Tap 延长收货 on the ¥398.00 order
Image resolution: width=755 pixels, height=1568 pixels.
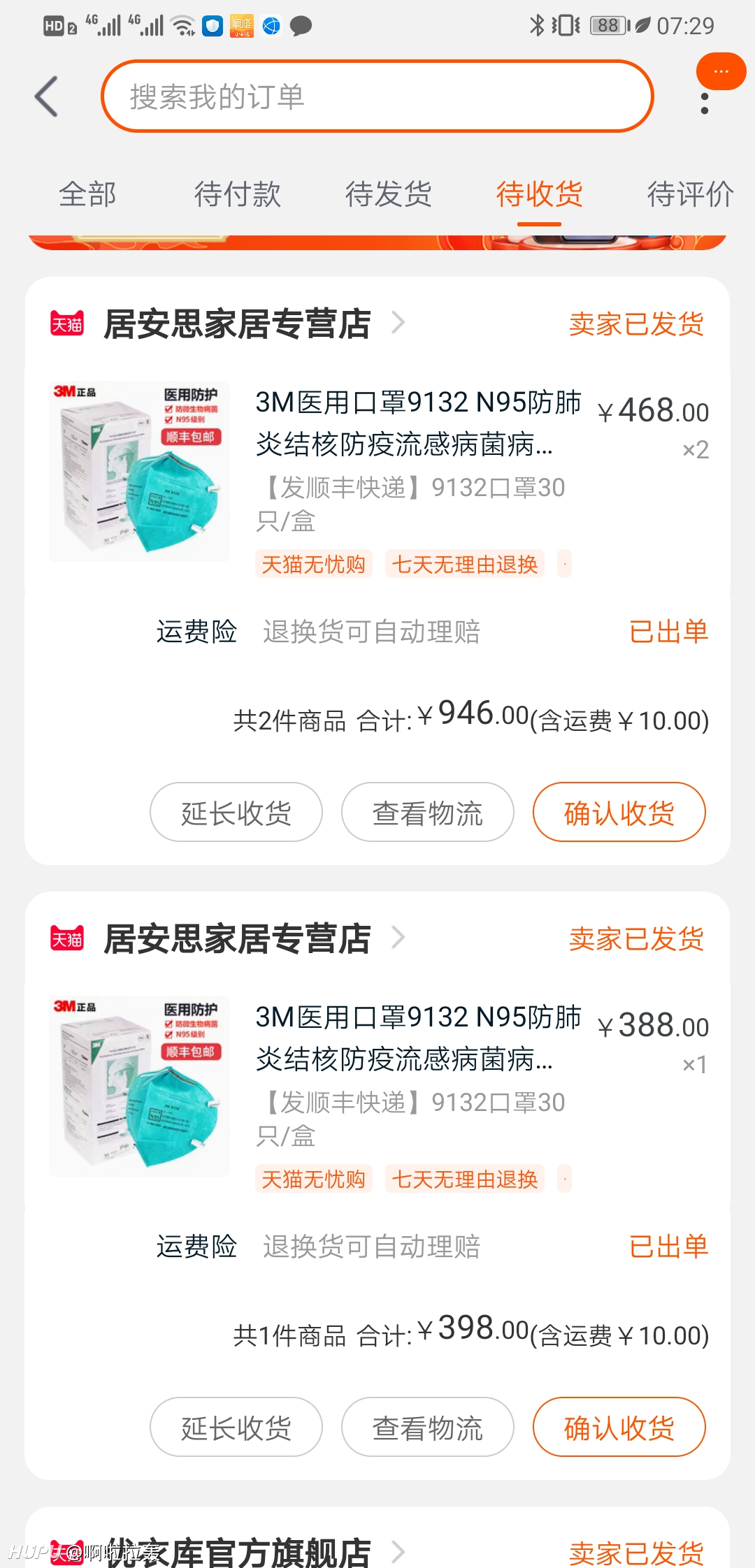pyautogui.click(x=236, y=1428)
